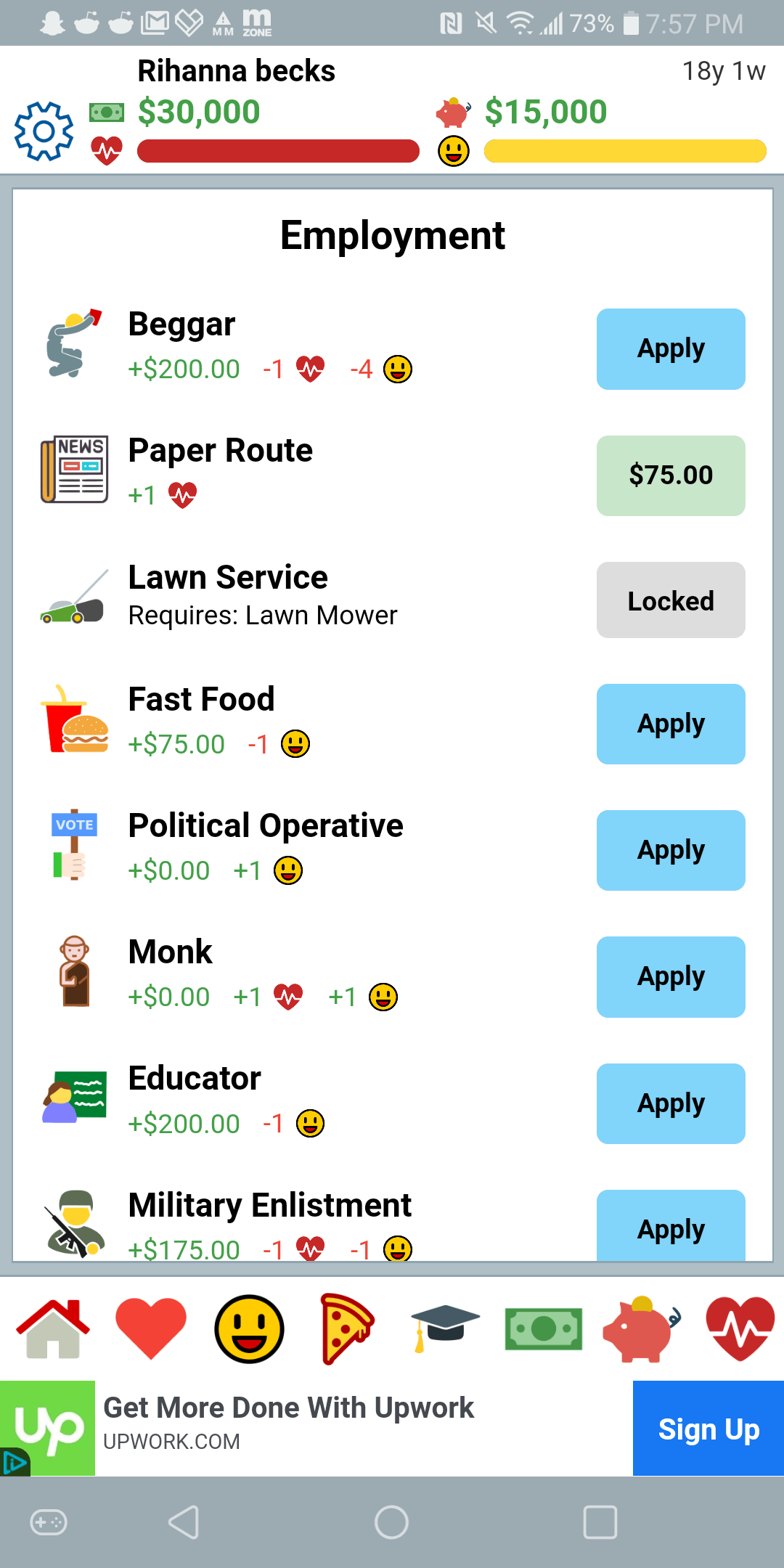Open the green cash employment tab
Viewport: 784px width, 1568px height.
pyautogui.click(x=544, y=1328)
